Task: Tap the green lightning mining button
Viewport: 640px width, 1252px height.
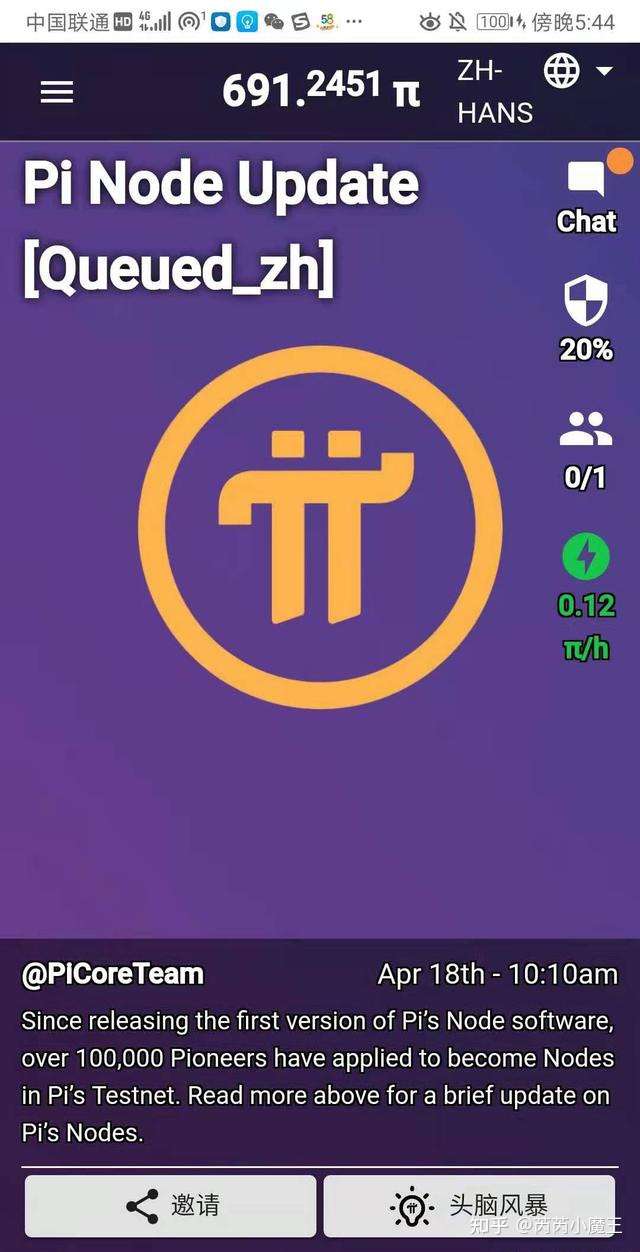Action: (x=586, y=558)
